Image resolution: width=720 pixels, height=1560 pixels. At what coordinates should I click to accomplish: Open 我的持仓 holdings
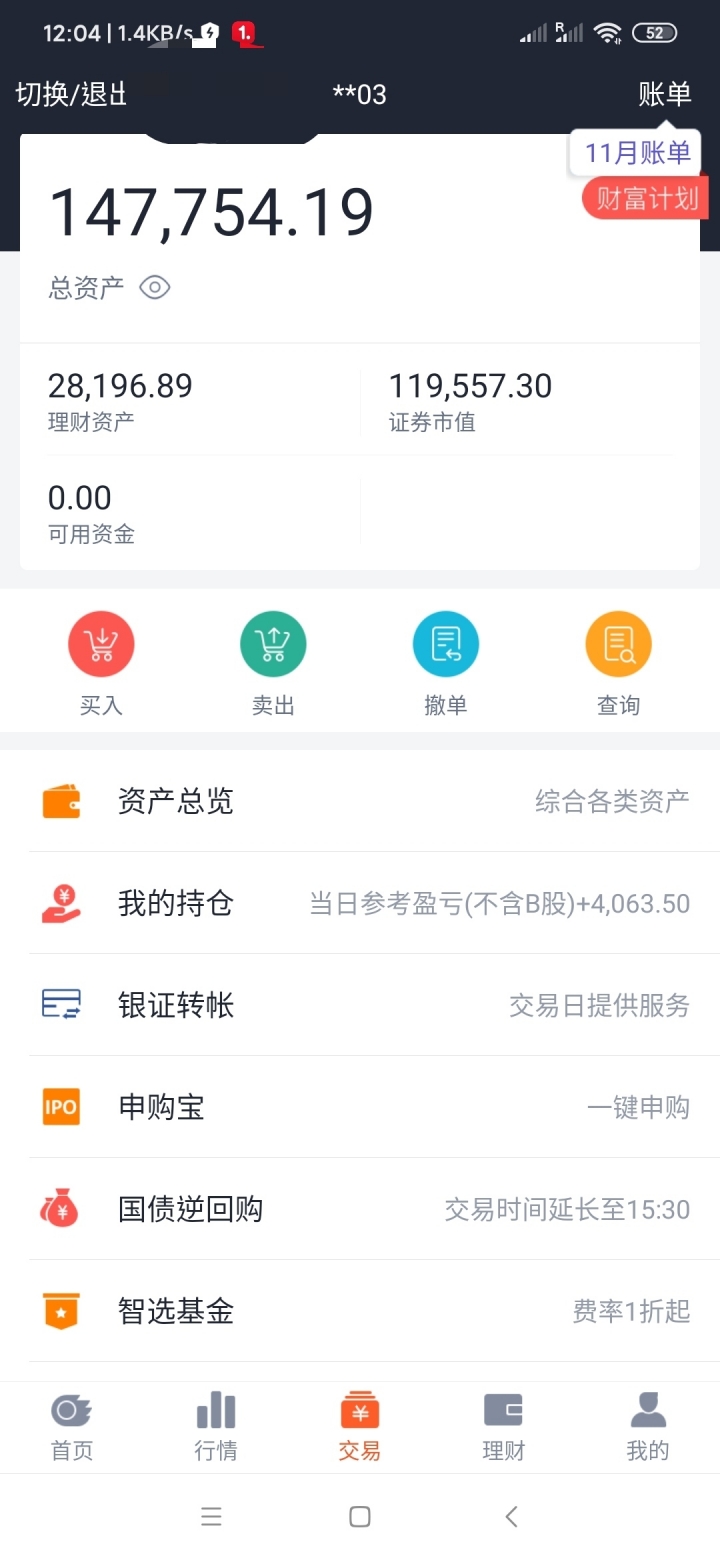pyautogui.click(x=360, y=903)
